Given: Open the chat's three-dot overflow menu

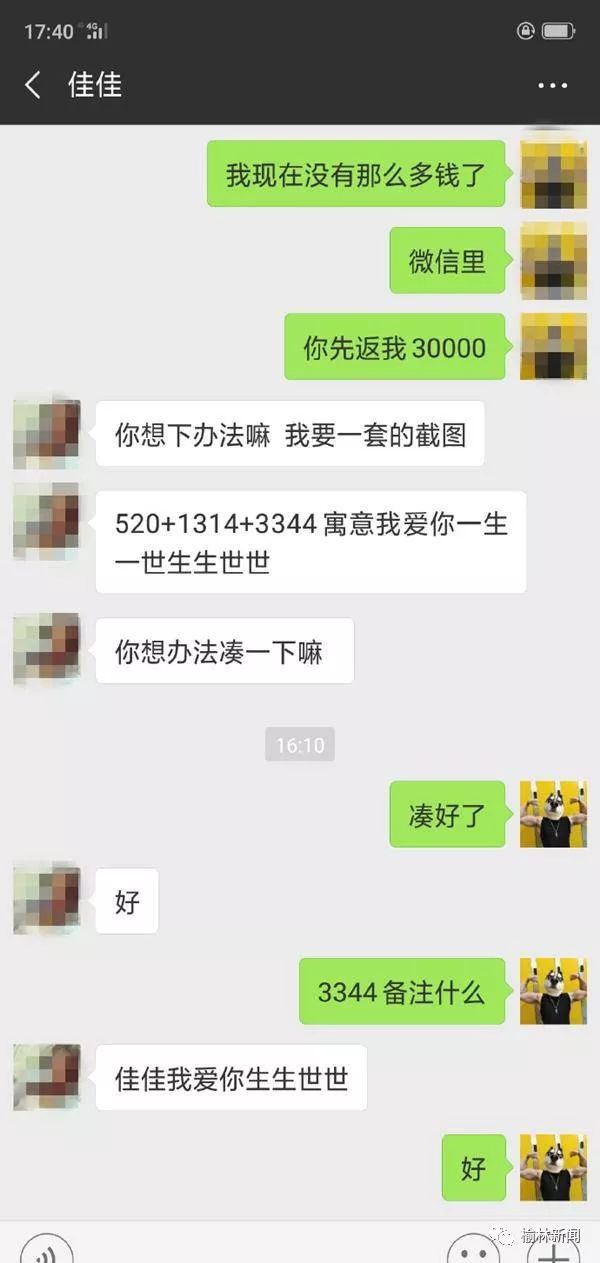Looking at the screenshot, I should (552, 86).
